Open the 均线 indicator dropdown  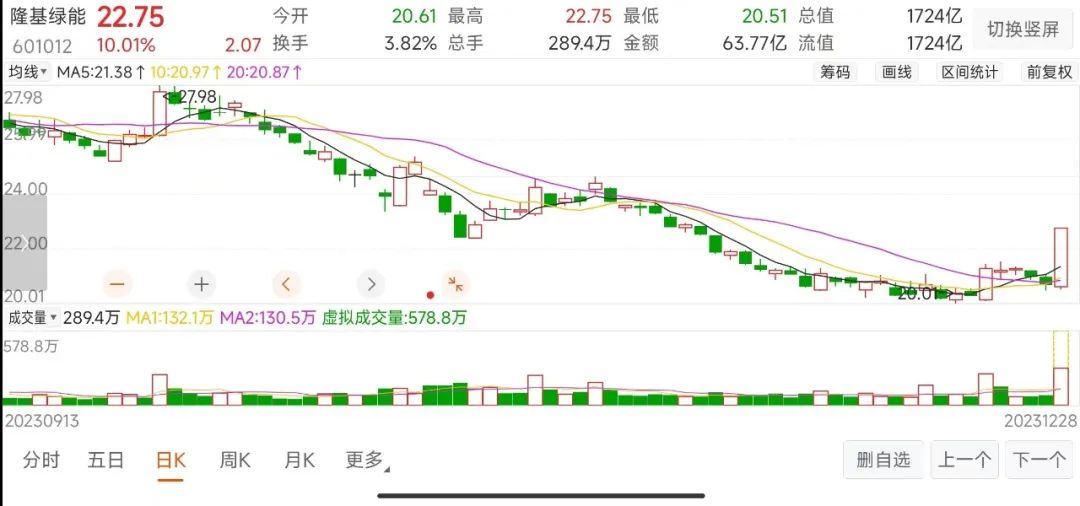point(28,72)
